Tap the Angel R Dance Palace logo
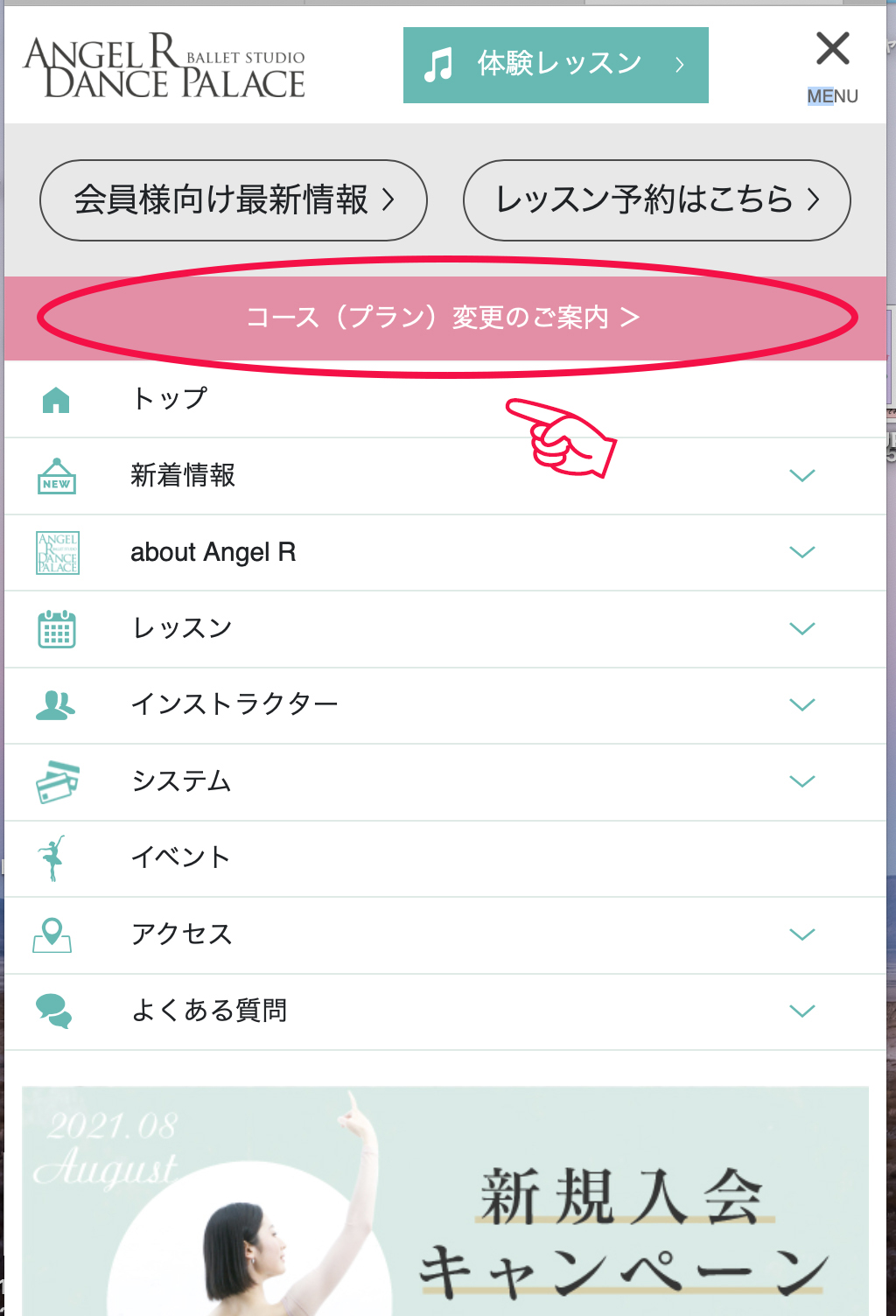Screen dimensions: 896x1316 click(x=164, y=66)
